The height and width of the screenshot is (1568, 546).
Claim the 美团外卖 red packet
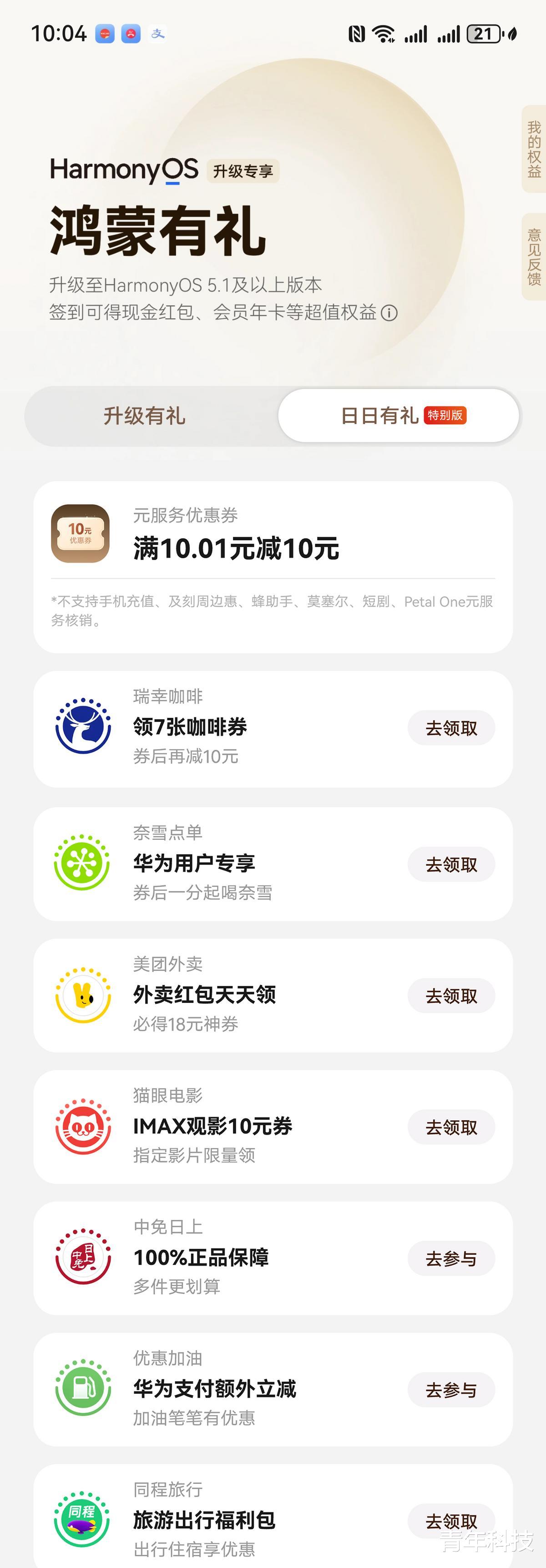[x=451, y=996]
